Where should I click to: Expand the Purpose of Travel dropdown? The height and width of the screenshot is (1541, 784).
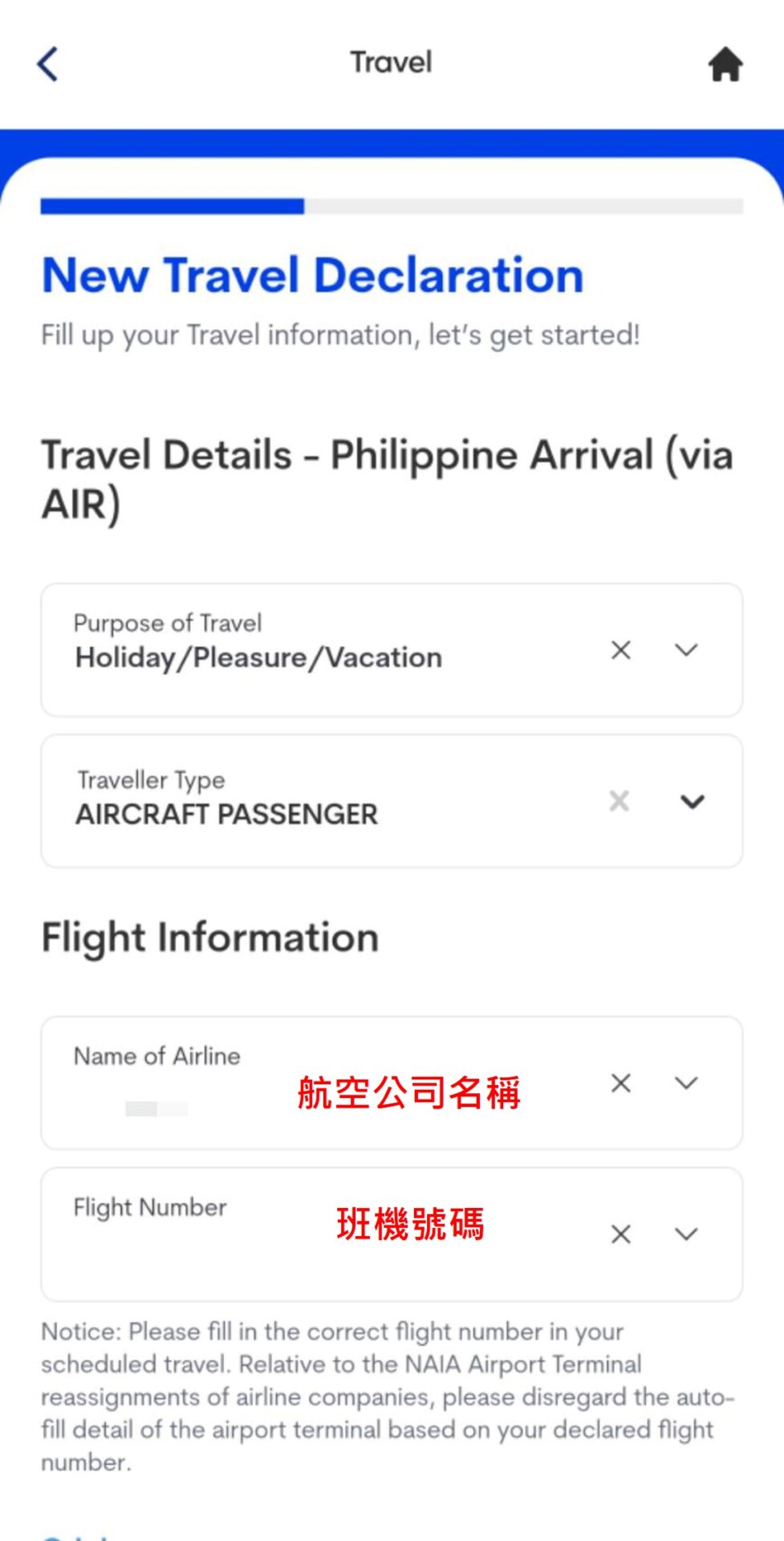(686, 650)
